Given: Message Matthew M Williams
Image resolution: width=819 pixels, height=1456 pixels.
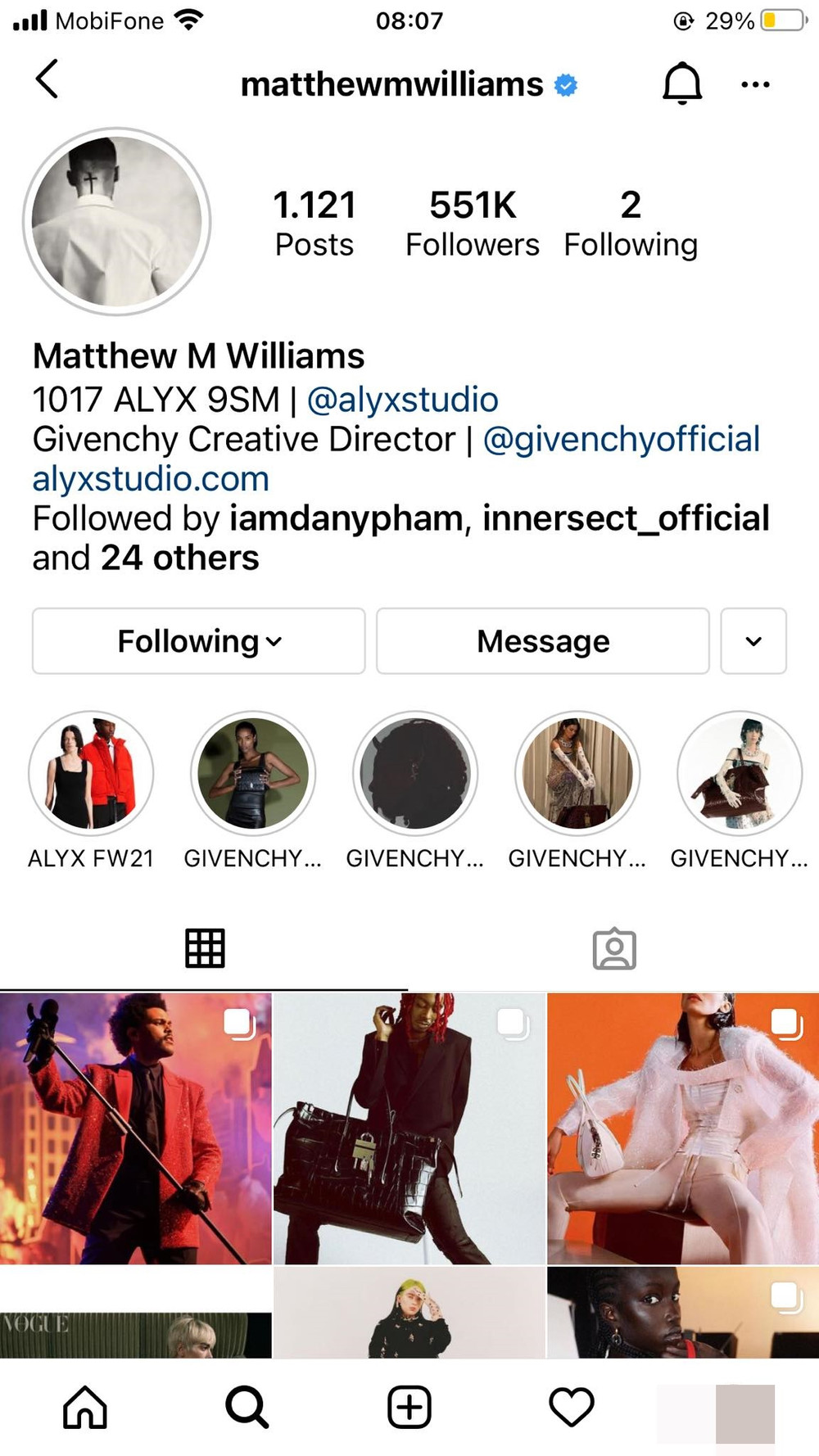Looking at the screenshot, I should (x=542, y=641).
